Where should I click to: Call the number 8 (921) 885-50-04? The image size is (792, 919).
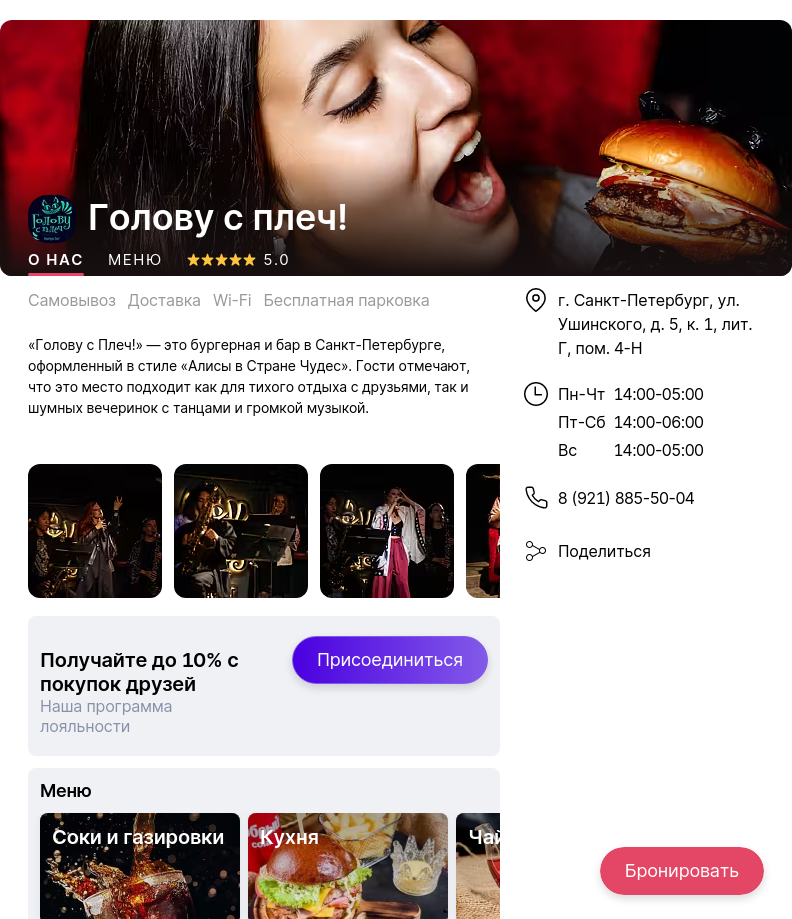tap(625, 498)
